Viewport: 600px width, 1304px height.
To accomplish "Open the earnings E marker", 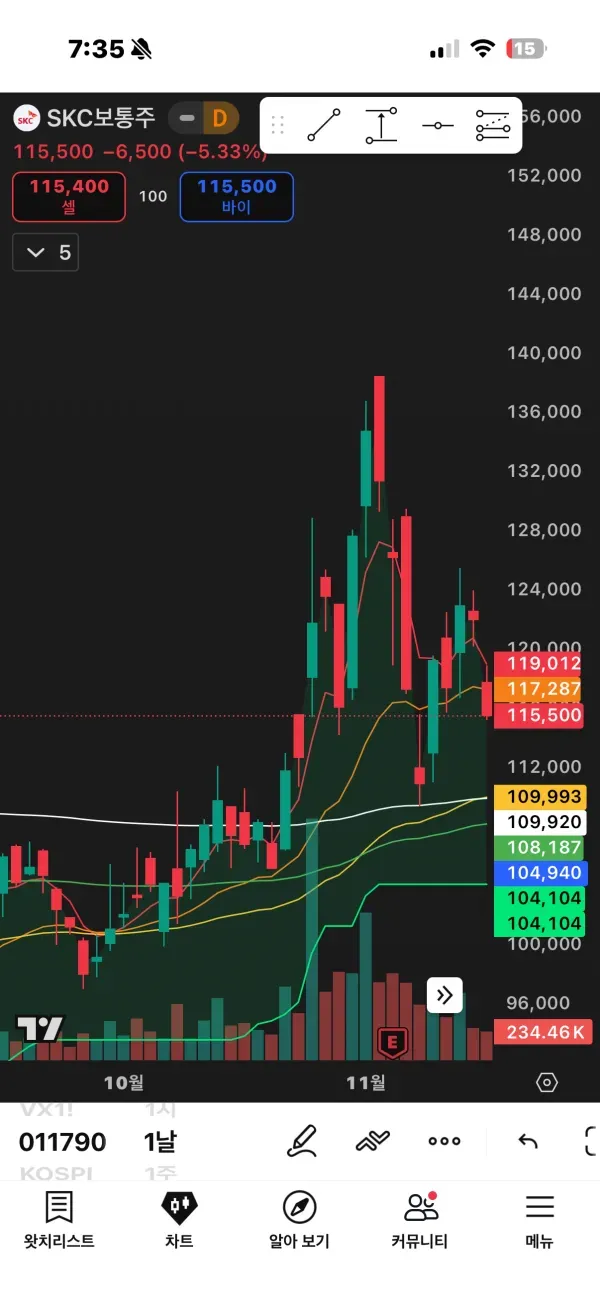I will [391, 1043].
